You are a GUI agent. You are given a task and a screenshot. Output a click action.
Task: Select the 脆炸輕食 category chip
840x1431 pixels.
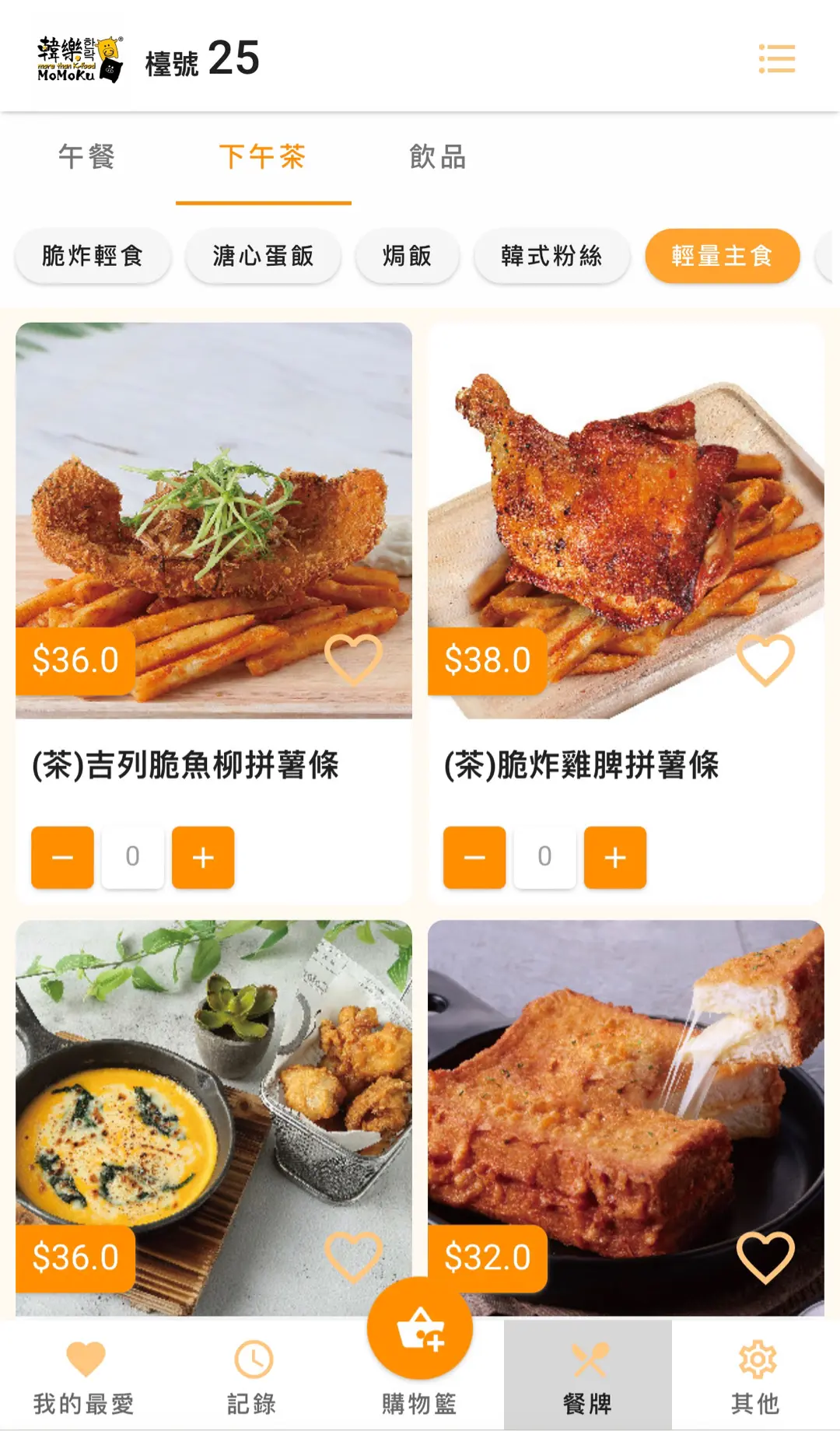coord(93,256)
